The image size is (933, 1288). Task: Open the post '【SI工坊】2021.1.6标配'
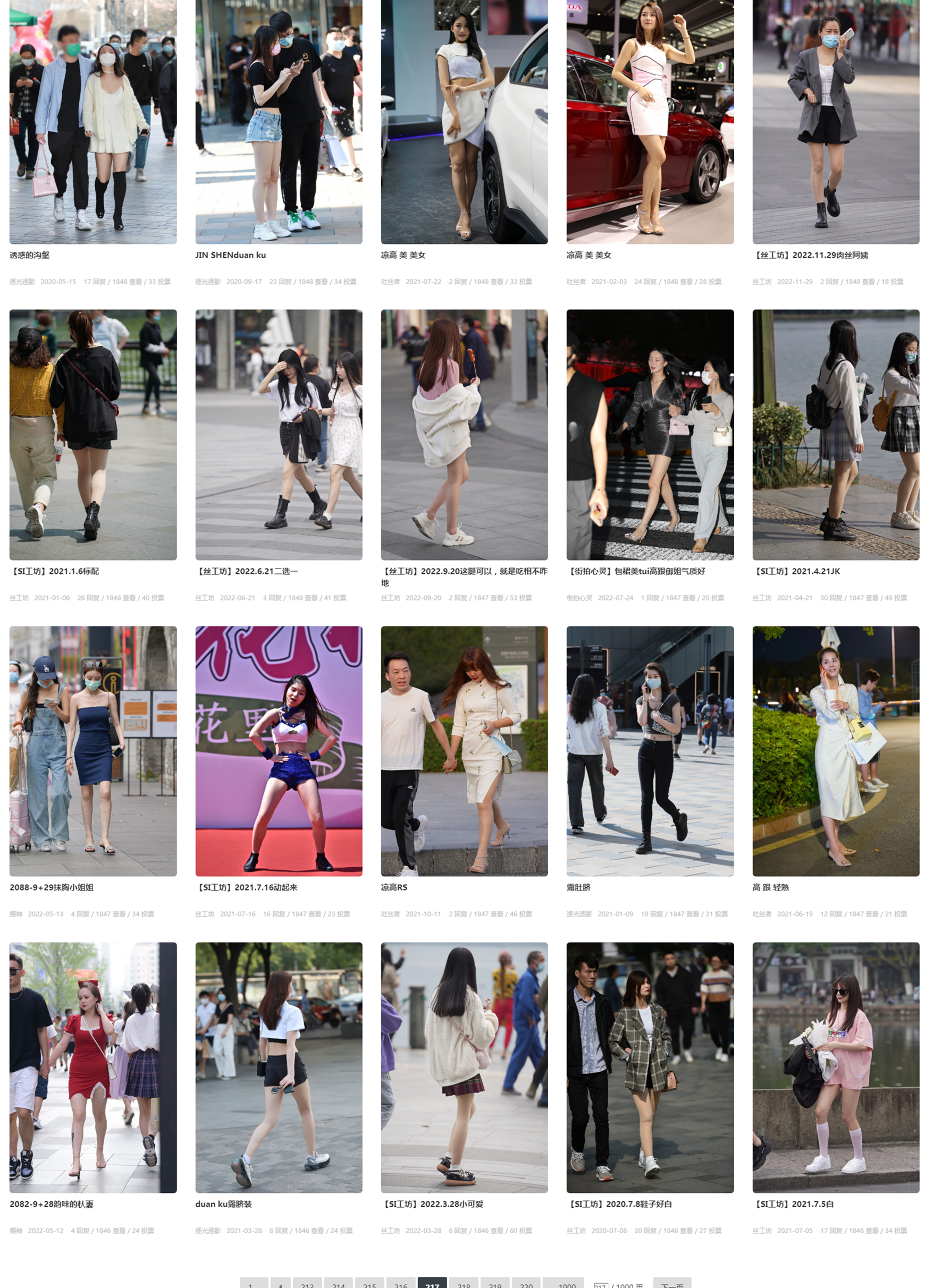[54, 571]
